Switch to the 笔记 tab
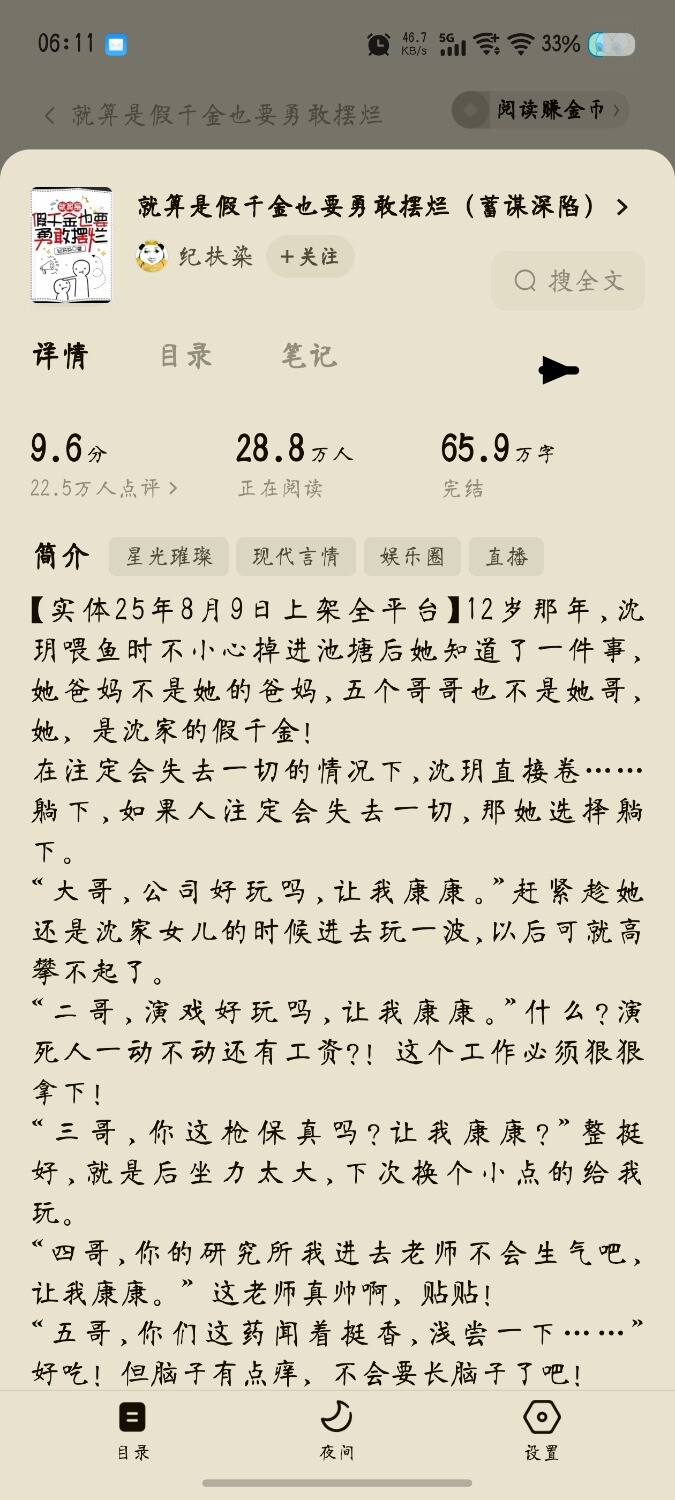This screenshot has height=1500, width=675. [308, 356]
